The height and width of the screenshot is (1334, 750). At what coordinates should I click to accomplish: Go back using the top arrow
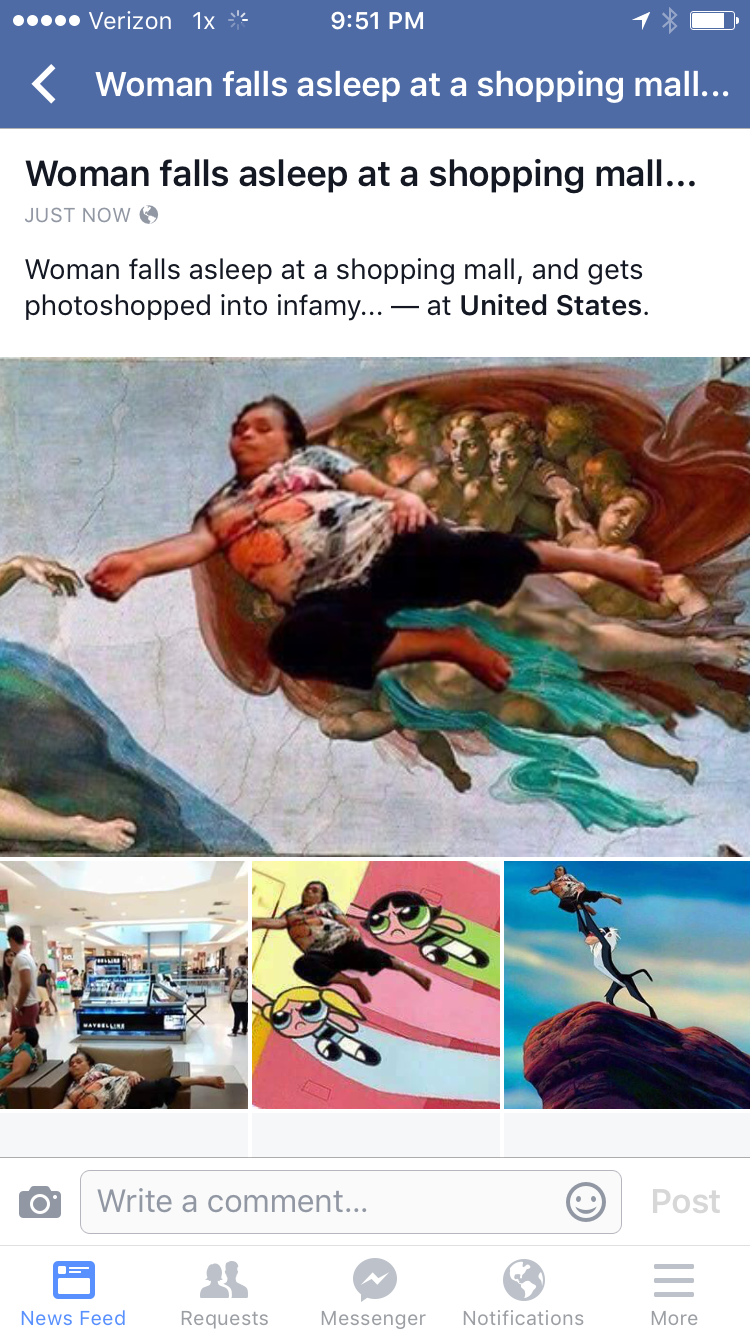click(x=44, y=84)
